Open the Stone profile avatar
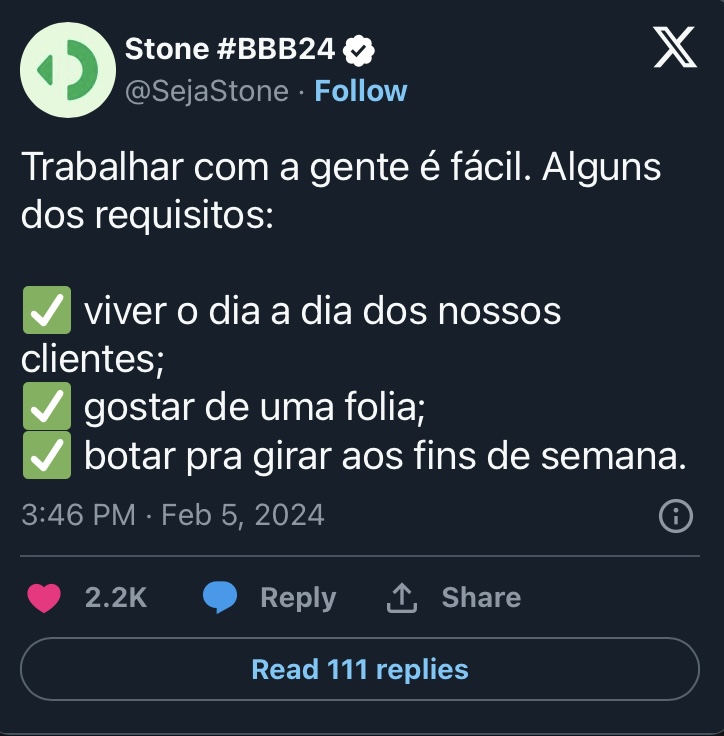Screen dimensions: 724x736 tap(68, 70)
